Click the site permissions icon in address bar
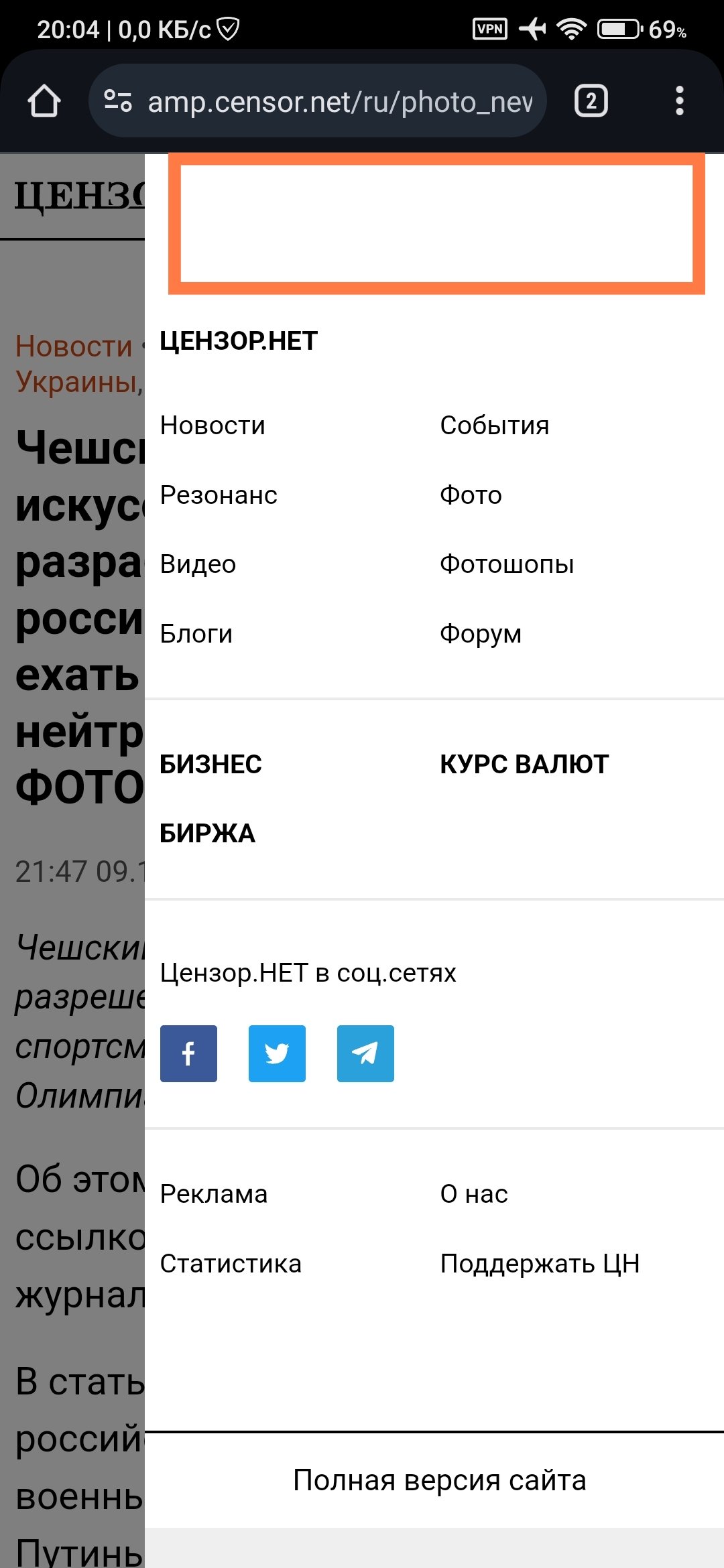724x1568 pixels. coord(117,101)
